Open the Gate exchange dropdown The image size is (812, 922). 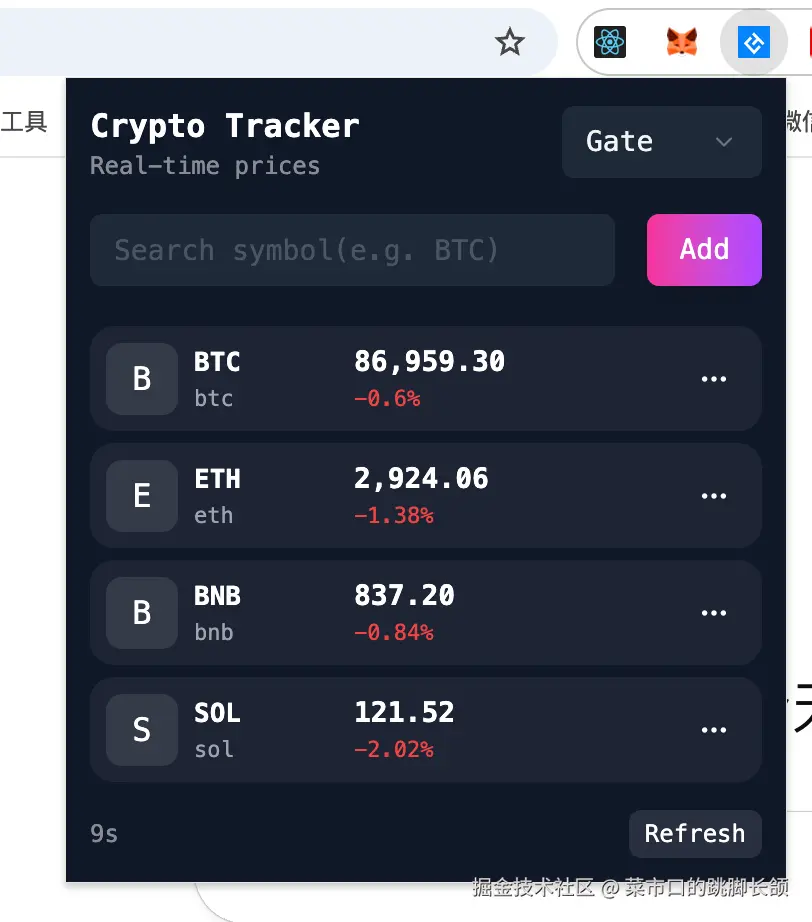tap(661, 142)
